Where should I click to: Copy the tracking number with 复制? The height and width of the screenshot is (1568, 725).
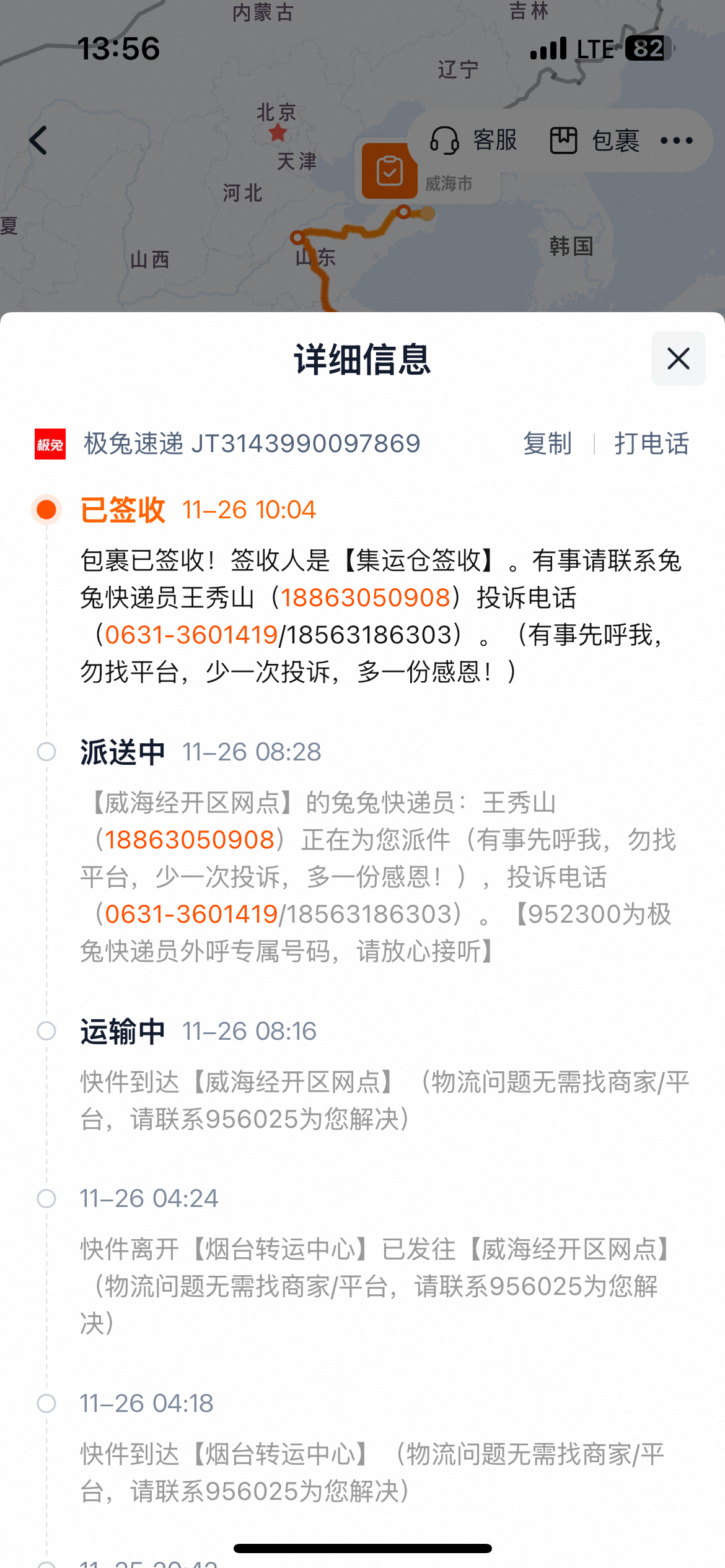point(547,443)
